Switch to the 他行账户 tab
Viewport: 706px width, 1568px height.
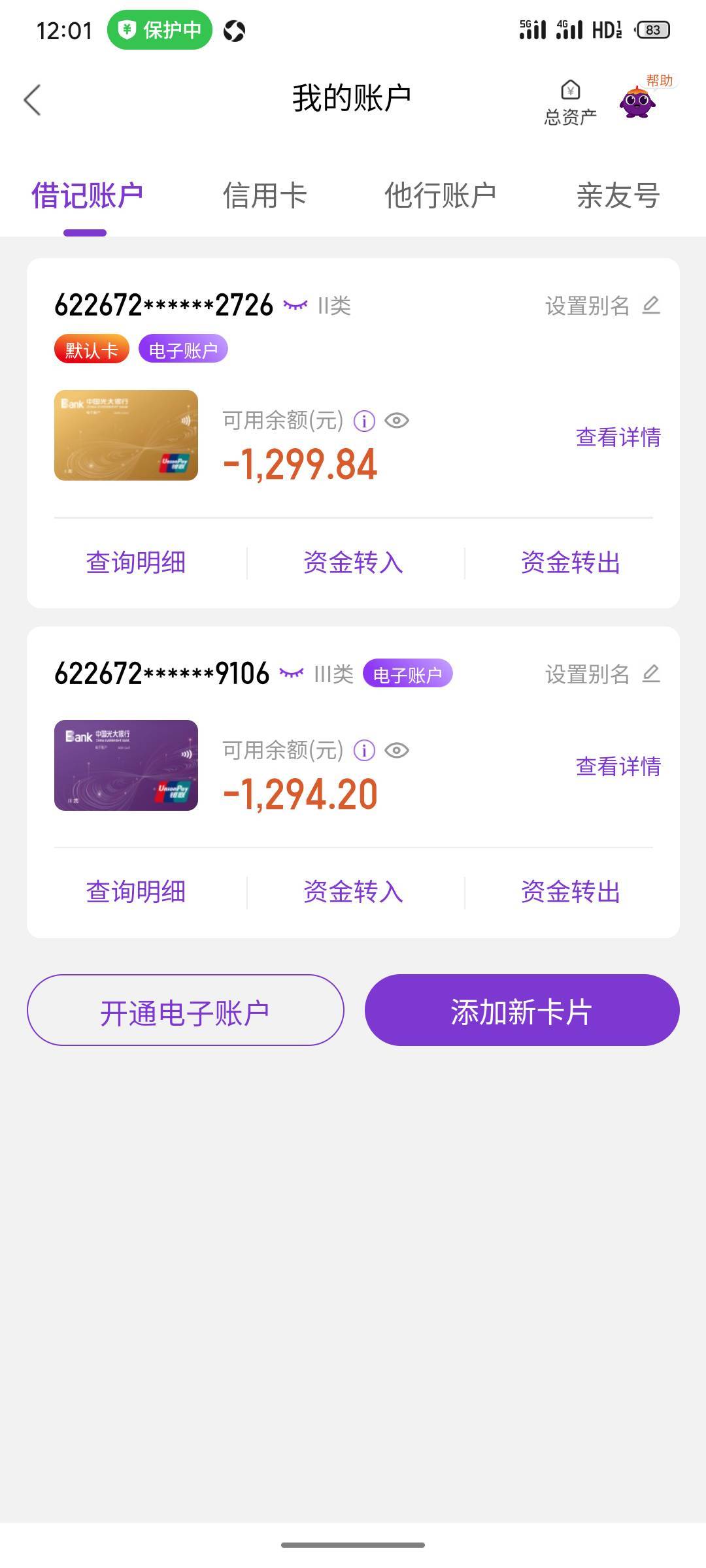440,195
